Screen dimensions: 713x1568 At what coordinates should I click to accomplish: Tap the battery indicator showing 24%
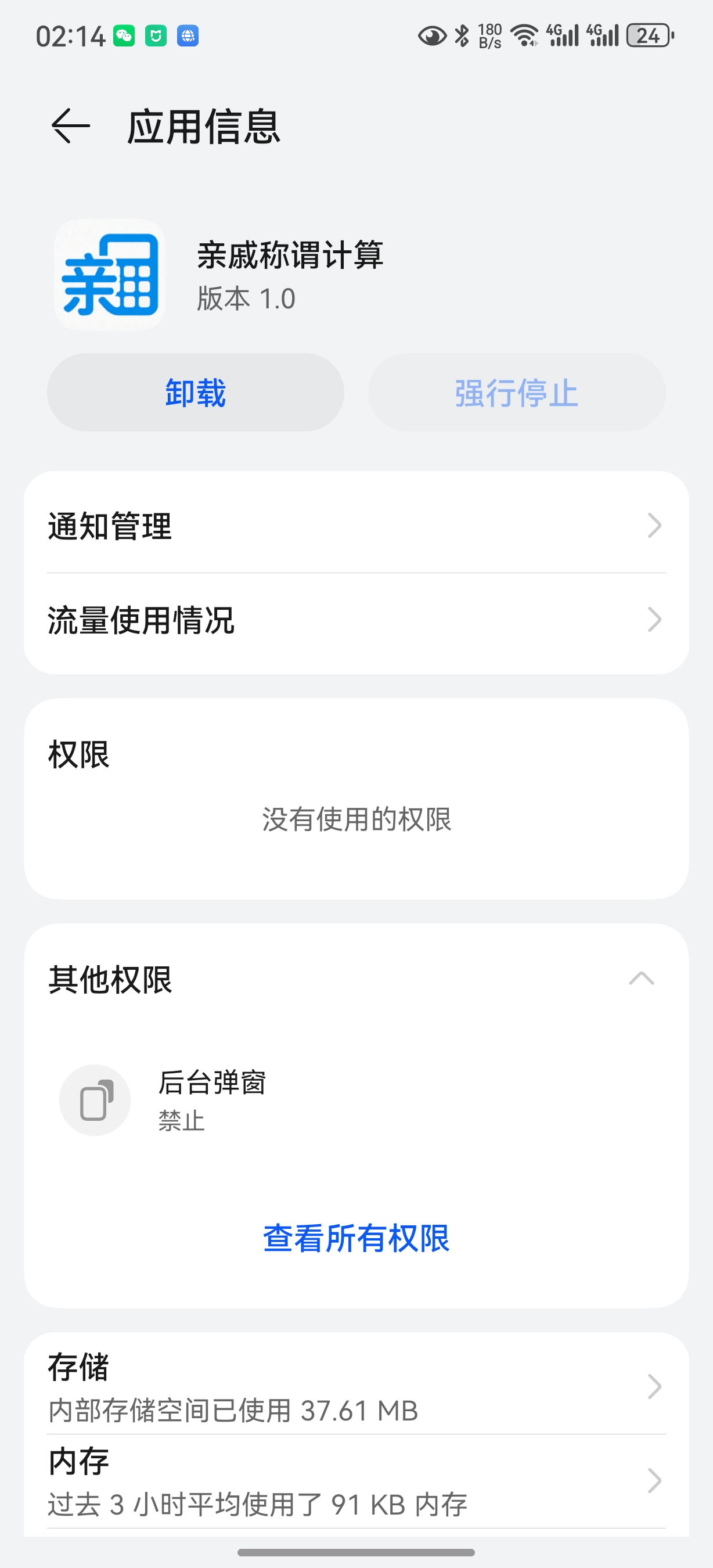pyautogui.click(x=647, y=37)
